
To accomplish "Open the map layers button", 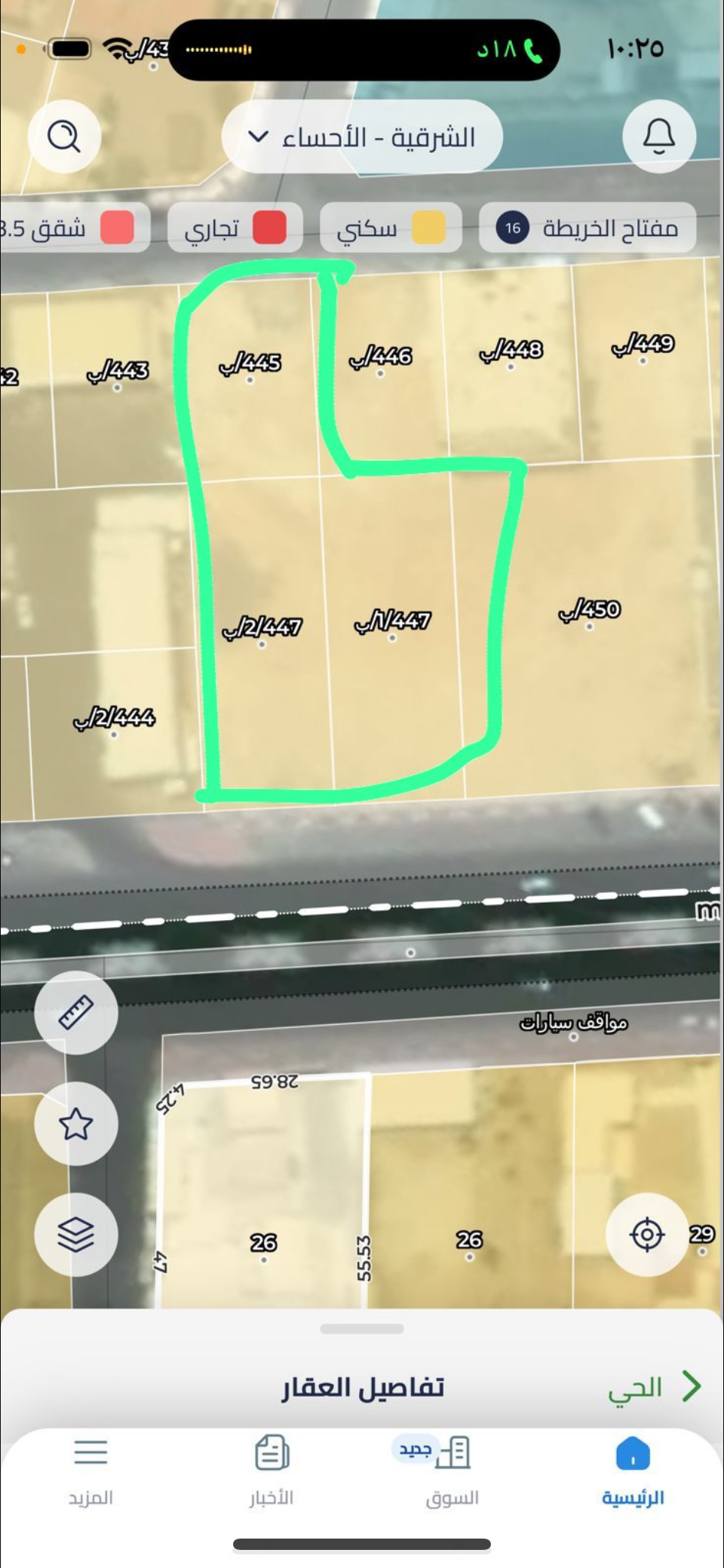I will [x=76, y=1235].
